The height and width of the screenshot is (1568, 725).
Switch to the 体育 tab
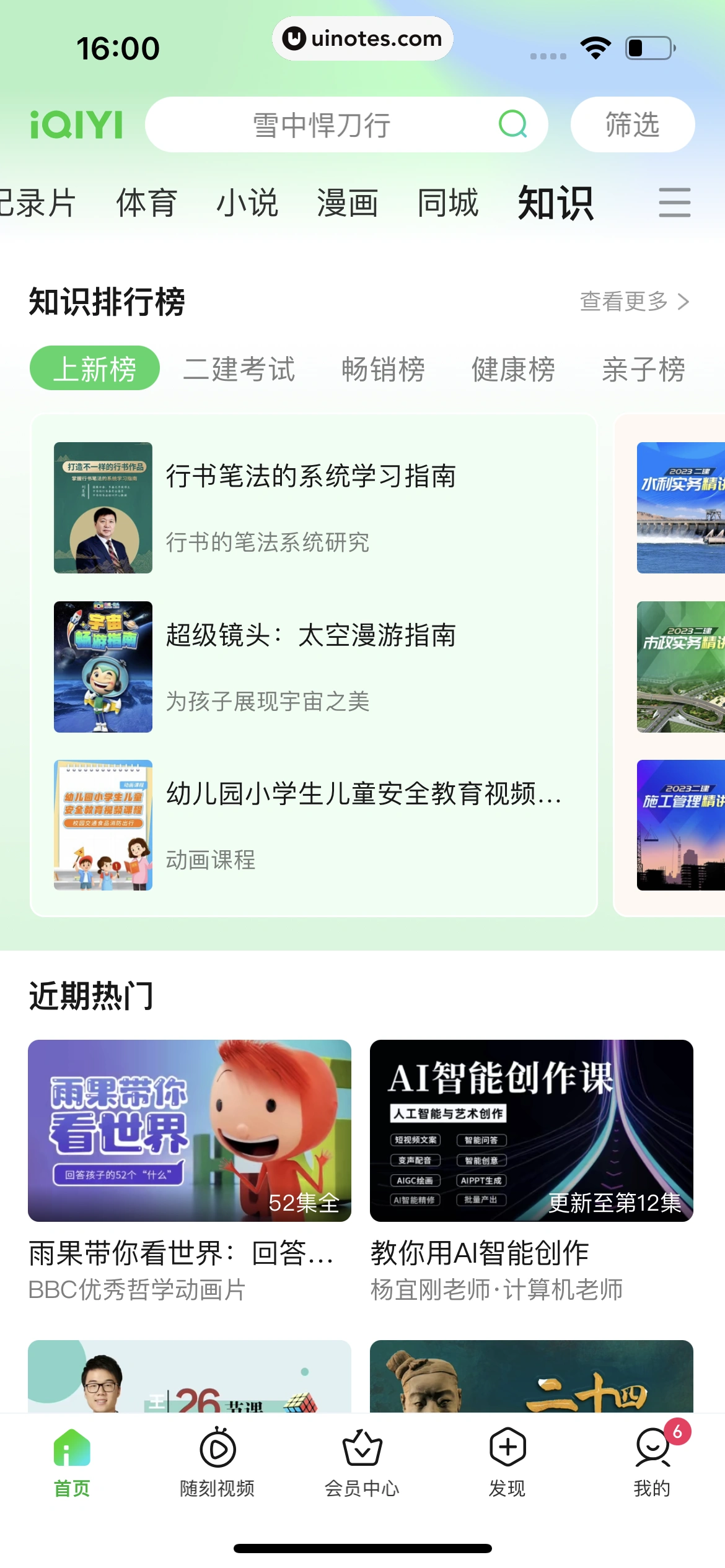coord(146,203)
